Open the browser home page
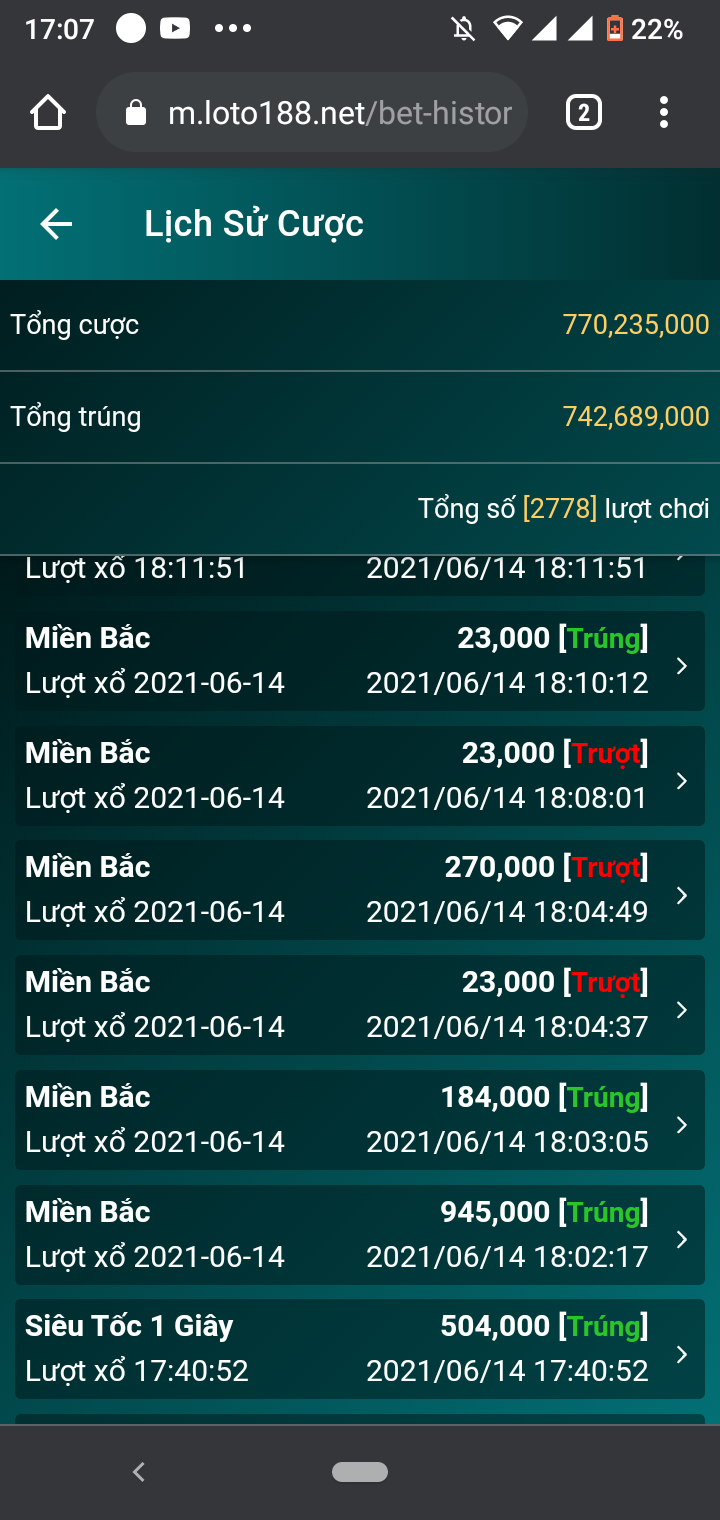 [x=48, y=113]
